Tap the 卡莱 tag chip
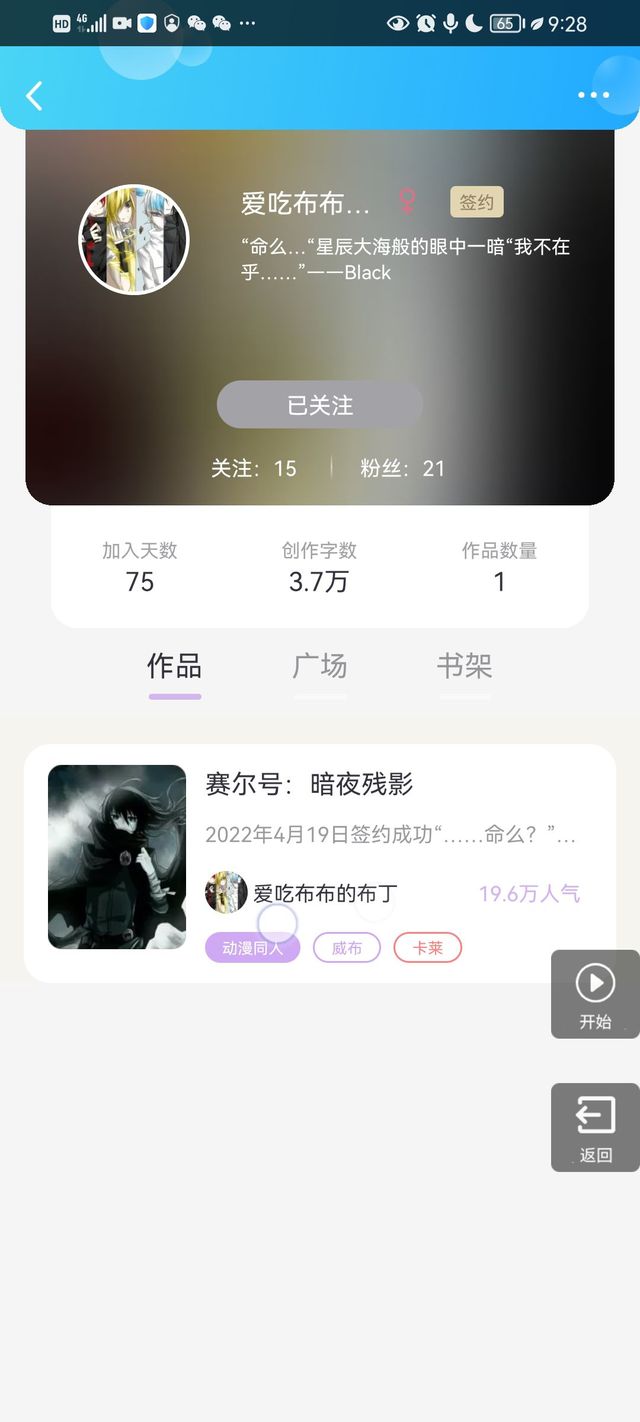The height and width of the screenshot is (1422, 640). tap(428, 948)
